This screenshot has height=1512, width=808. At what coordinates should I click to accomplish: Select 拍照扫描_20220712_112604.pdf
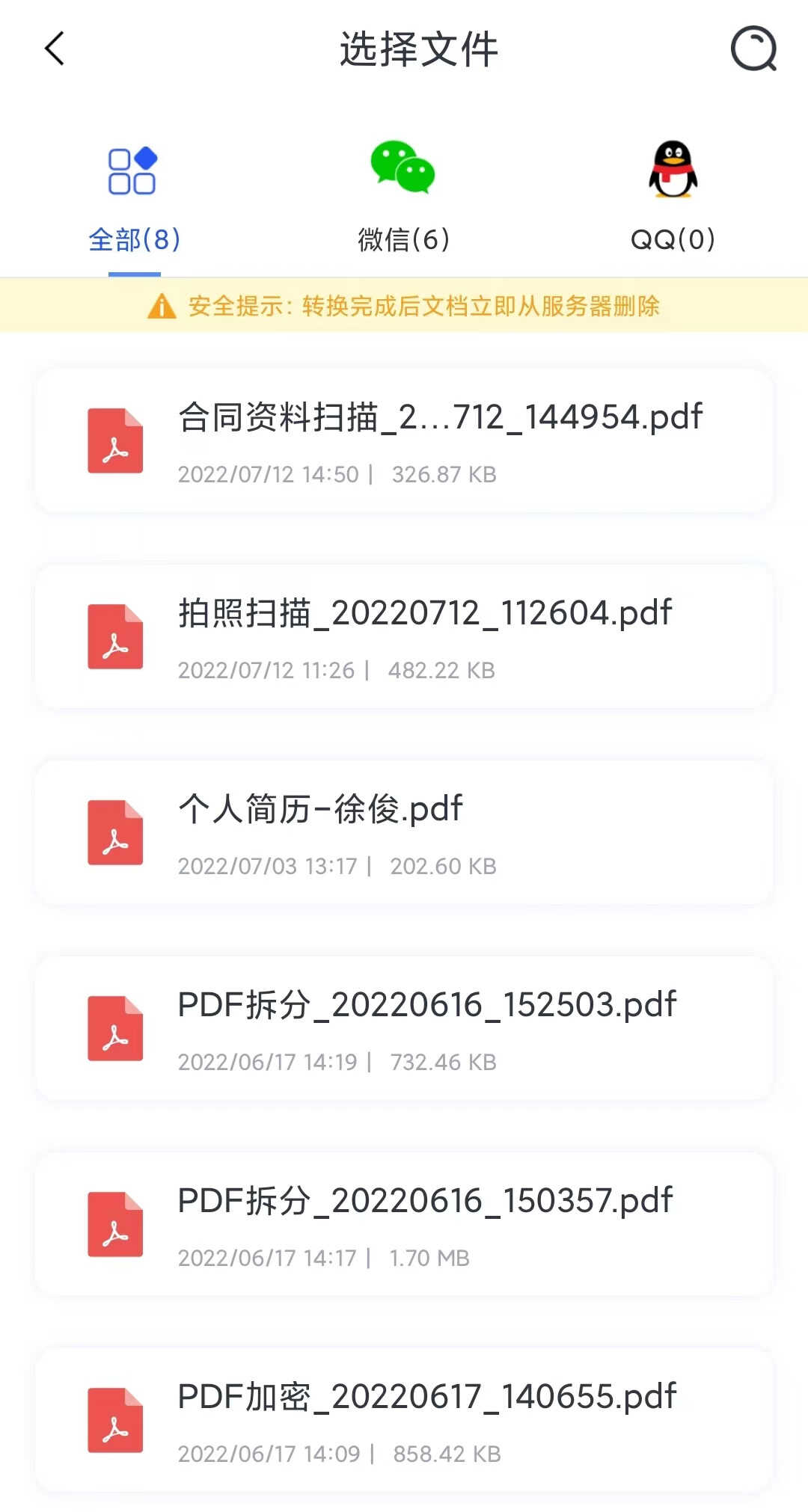[404, 636]
